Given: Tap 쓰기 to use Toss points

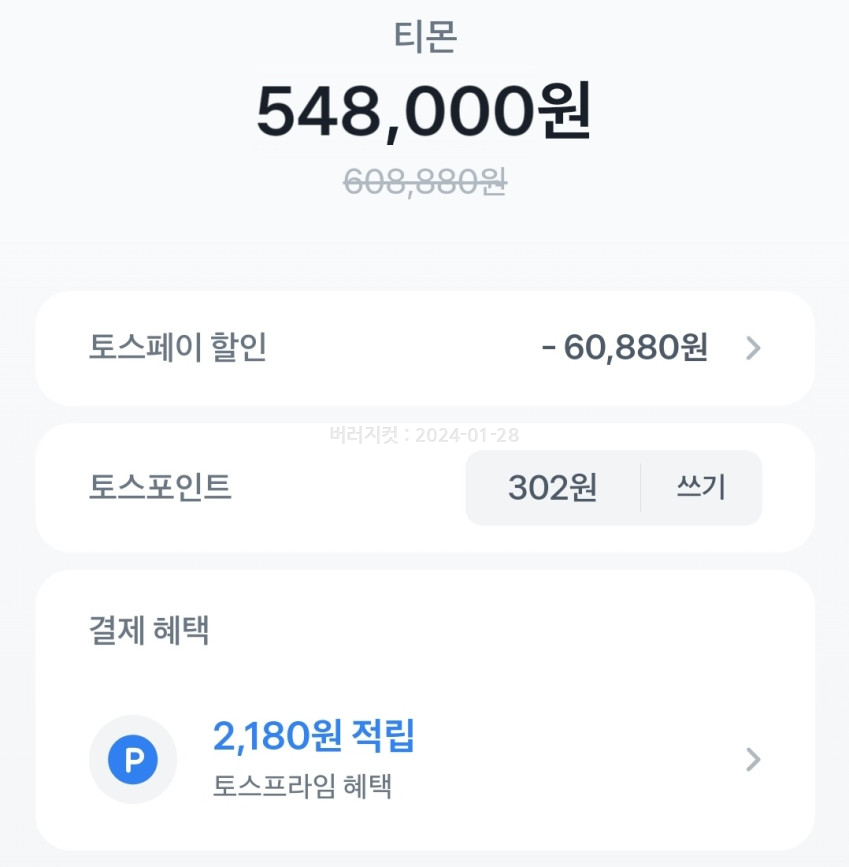Looking at the screenshot, I should click(700, 487).
